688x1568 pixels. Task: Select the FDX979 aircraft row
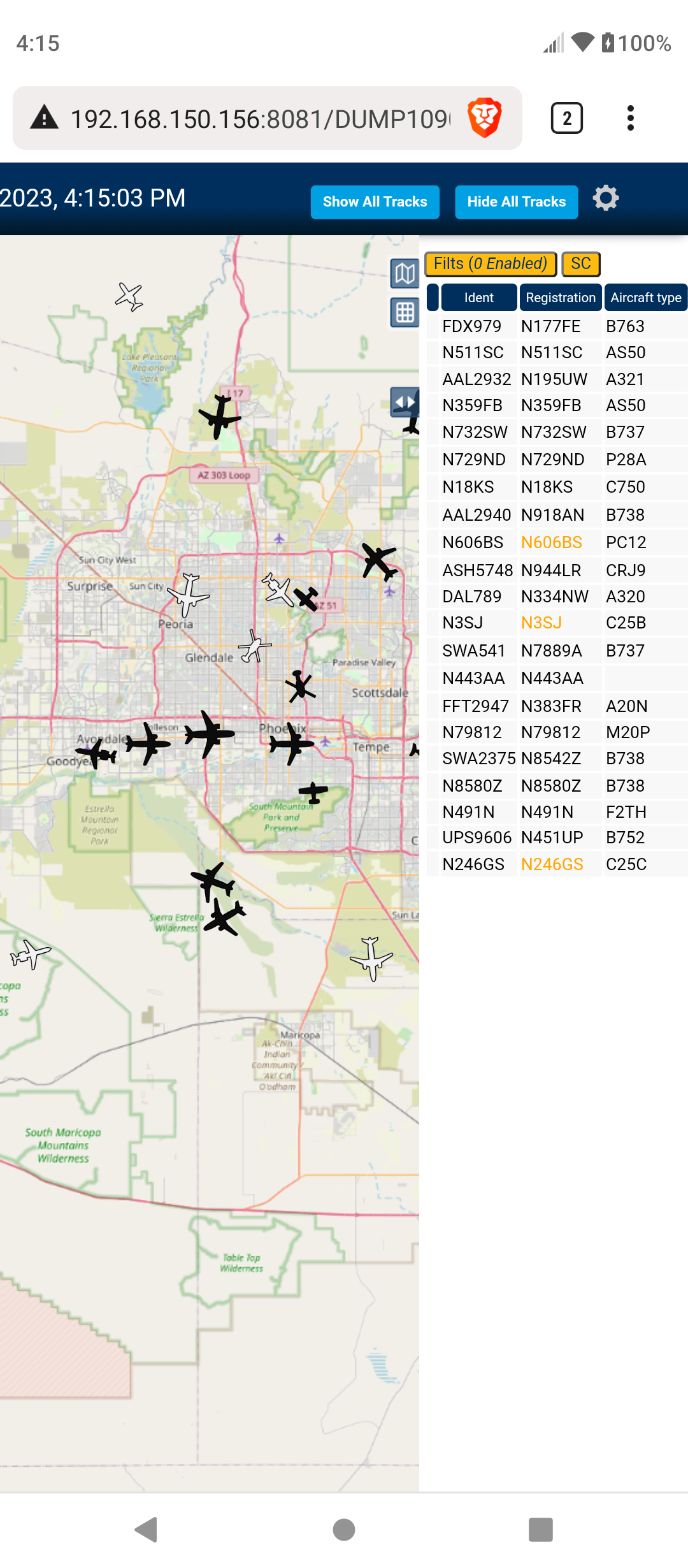click(x=557, y=326)
